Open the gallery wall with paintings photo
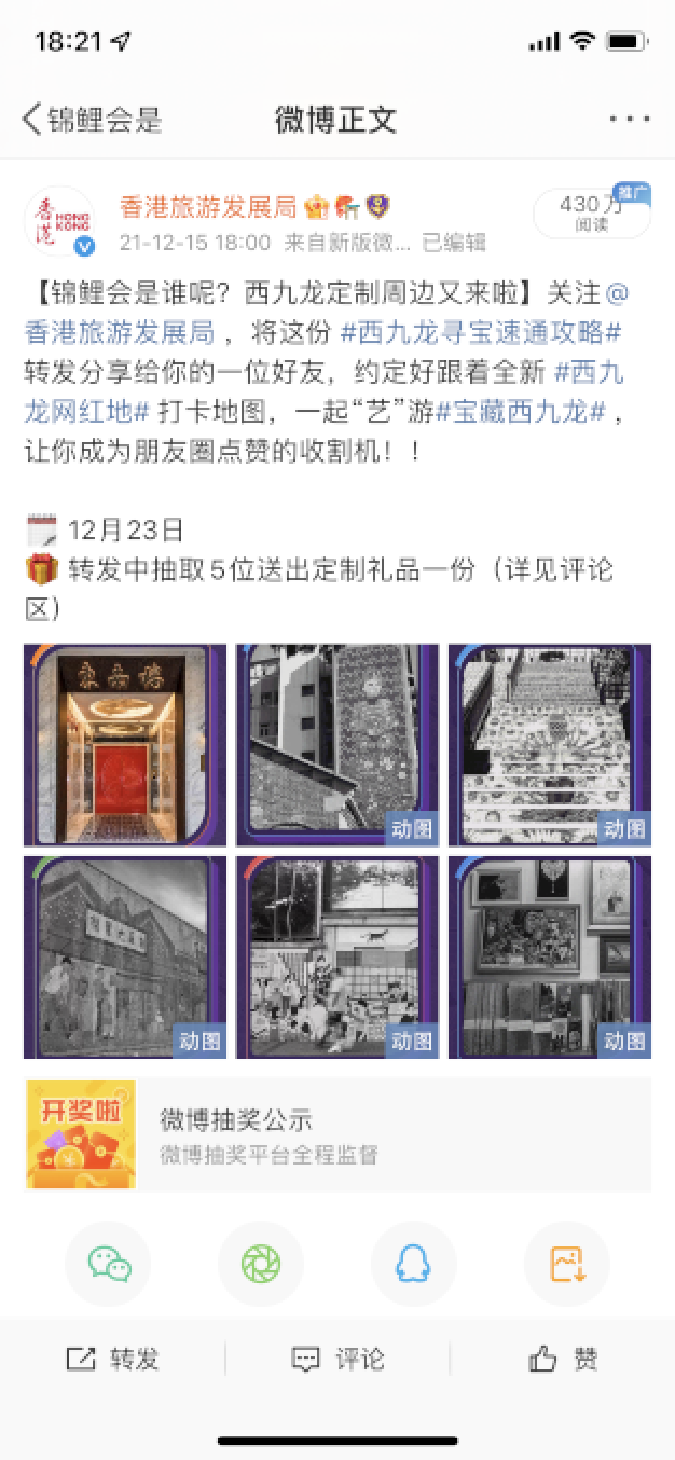The height and width of the screenshot is (1460, 675). [x=550, y=957]
